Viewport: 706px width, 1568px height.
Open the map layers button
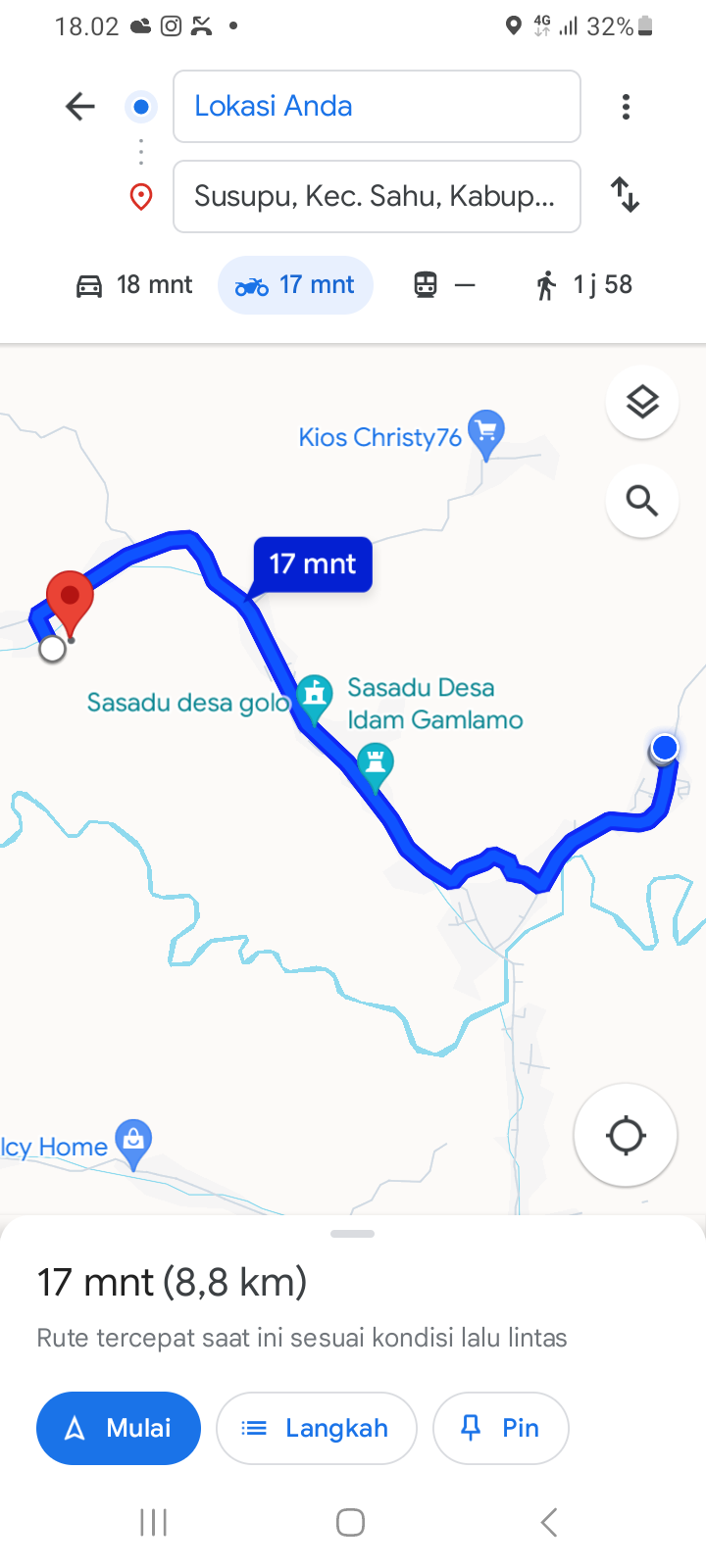point(642,402)
